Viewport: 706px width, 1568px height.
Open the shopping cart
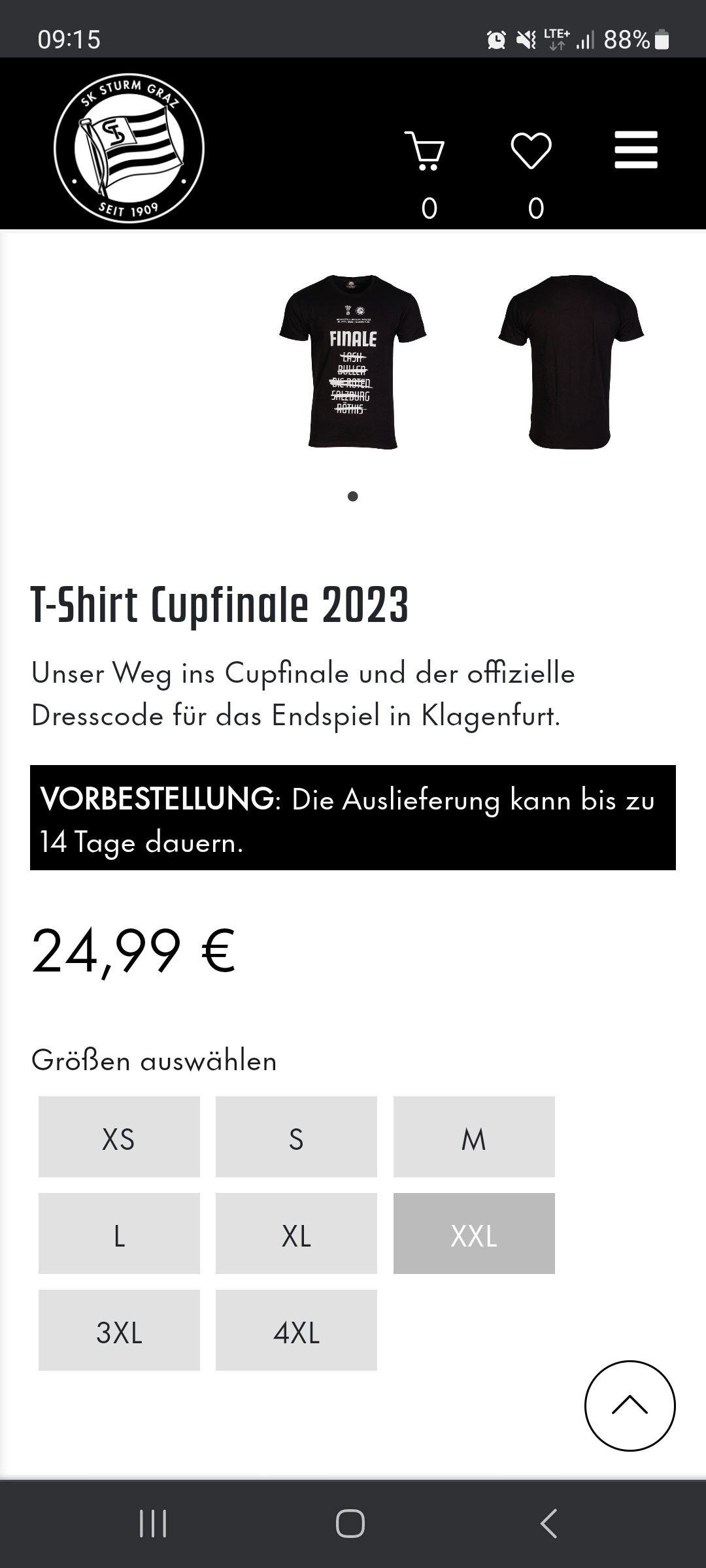(x=425, y=151)
